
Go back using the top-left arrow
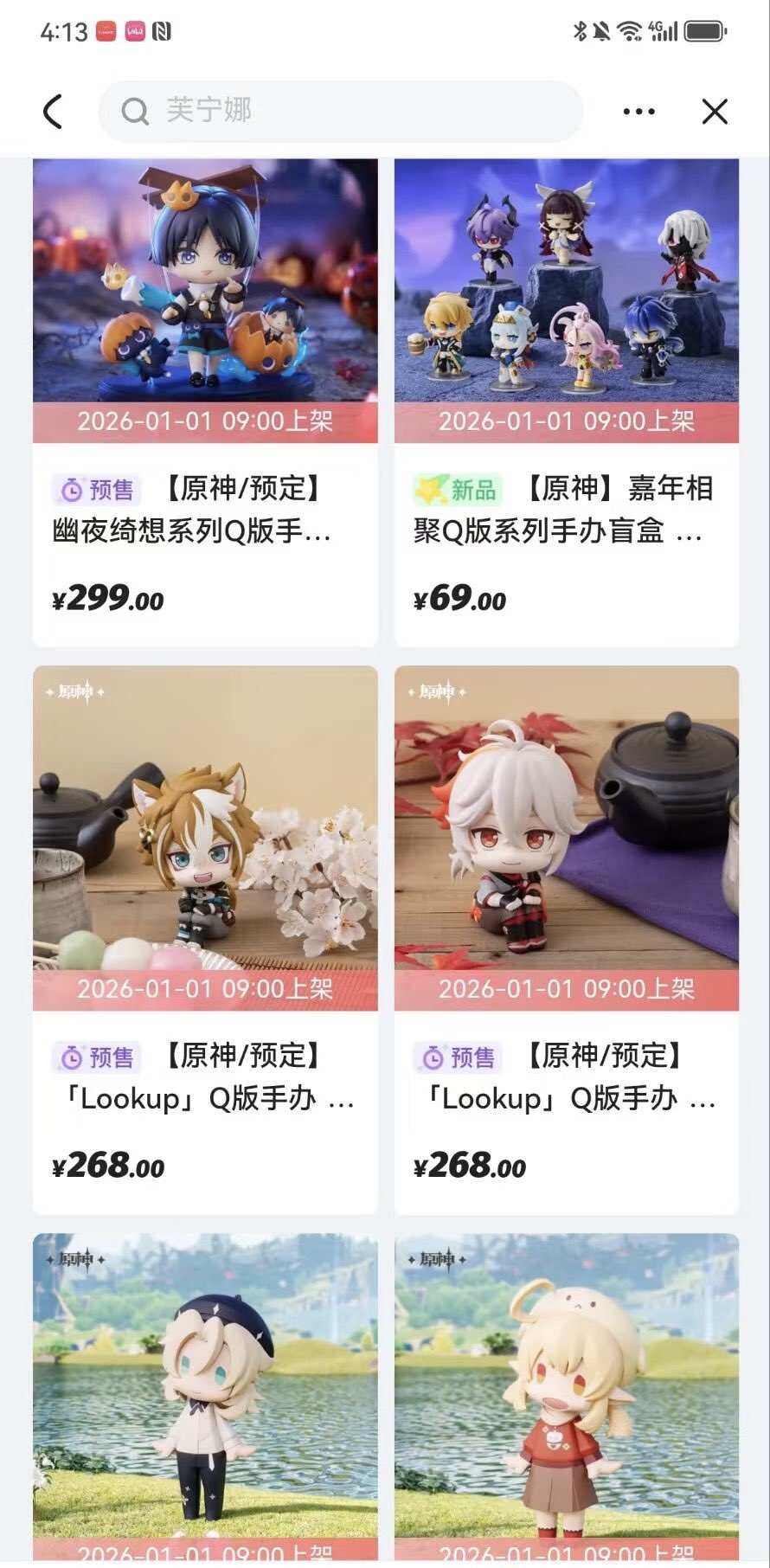(53, 112)
